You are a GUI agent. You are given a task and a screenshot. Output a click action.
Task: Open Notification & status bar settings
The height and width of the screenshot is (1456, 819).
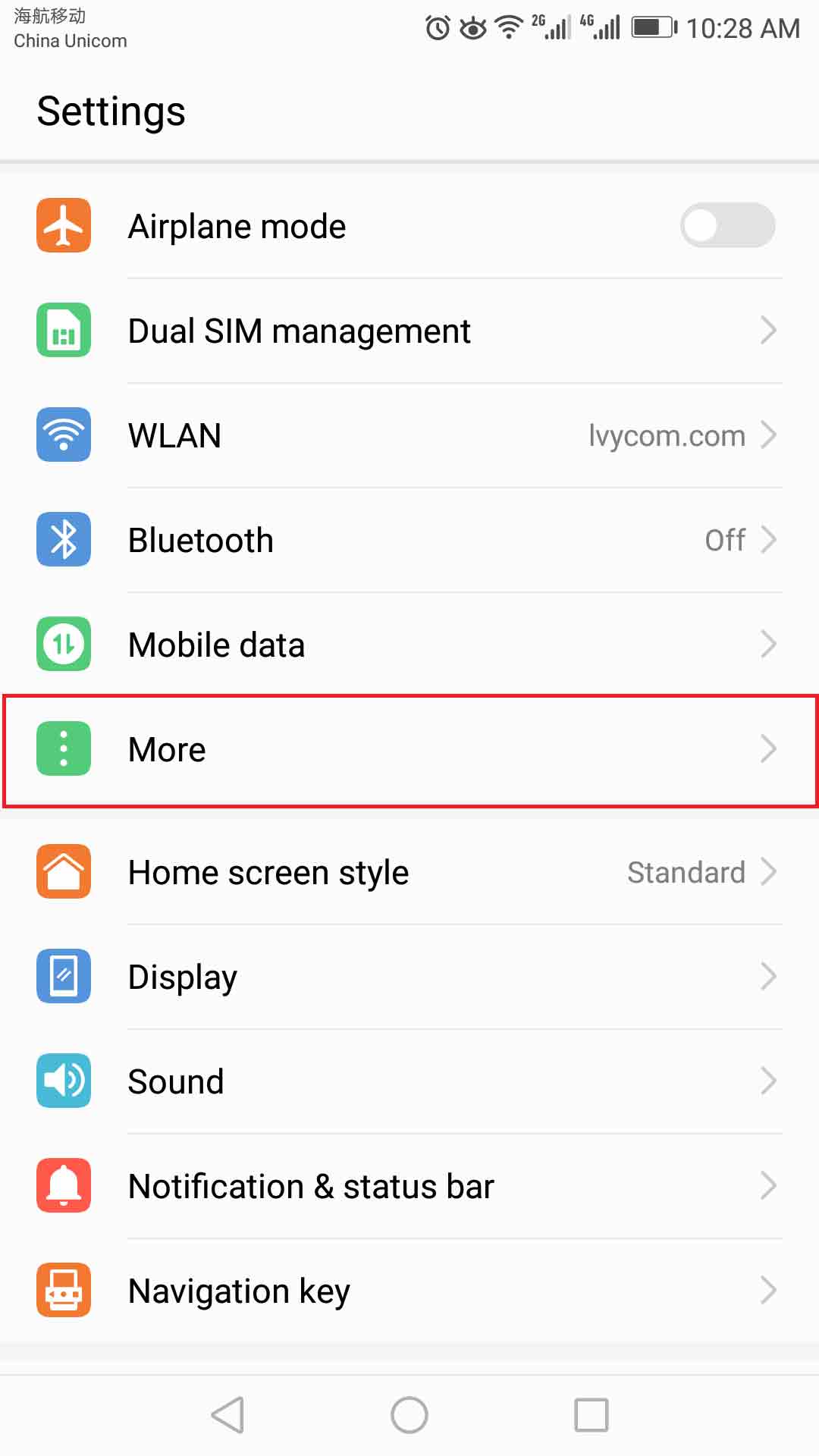point(409,1186)
